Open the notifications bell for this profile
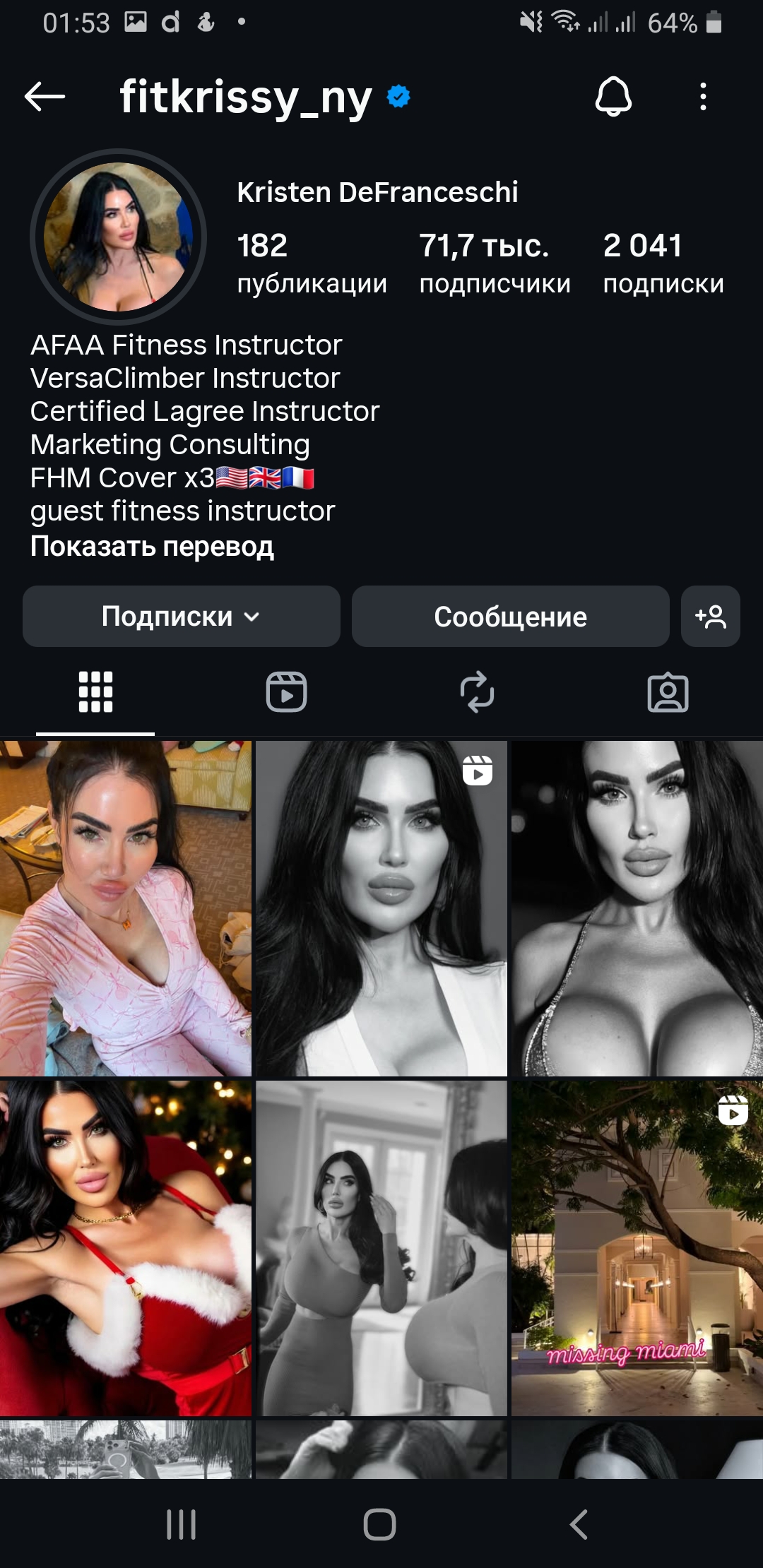Image resolution: width=763 pixels, height=1568 pixels. coord(613,97)
